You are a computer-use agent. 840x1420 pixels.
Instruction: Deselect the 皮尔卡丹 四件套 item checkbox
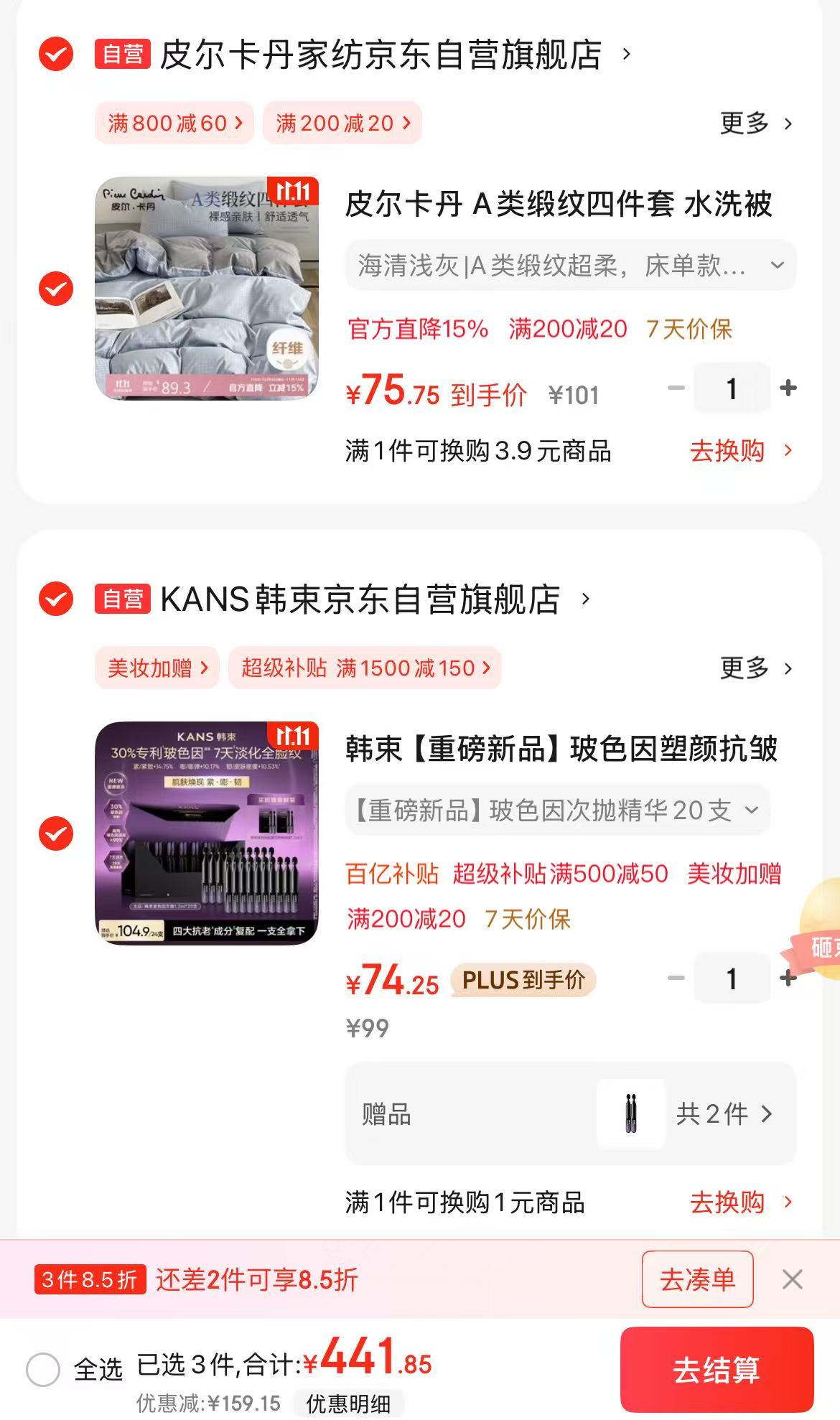(x=56, y=289)
